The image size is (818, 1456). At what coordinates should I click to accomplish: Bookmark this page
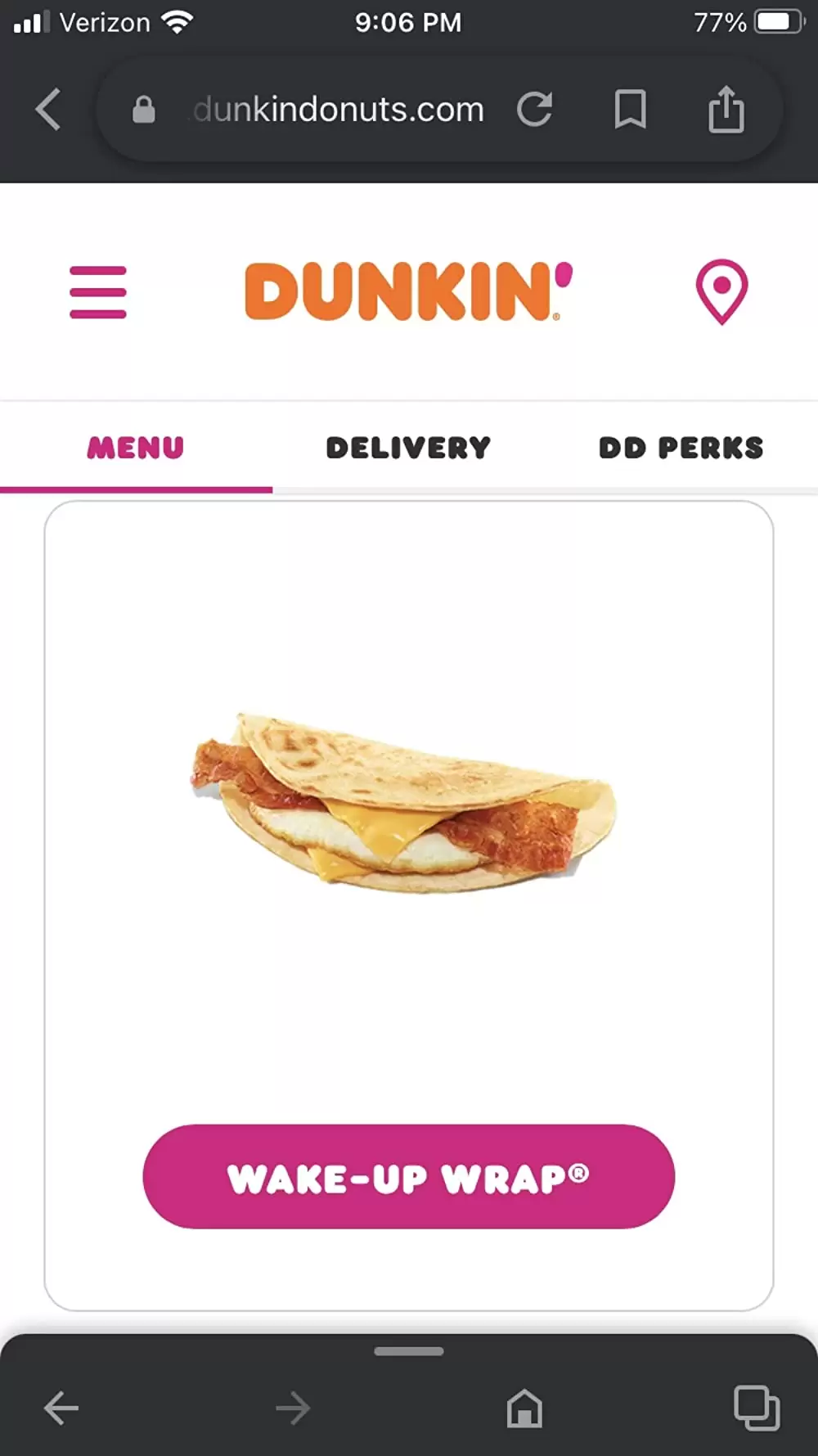[630, 110]
